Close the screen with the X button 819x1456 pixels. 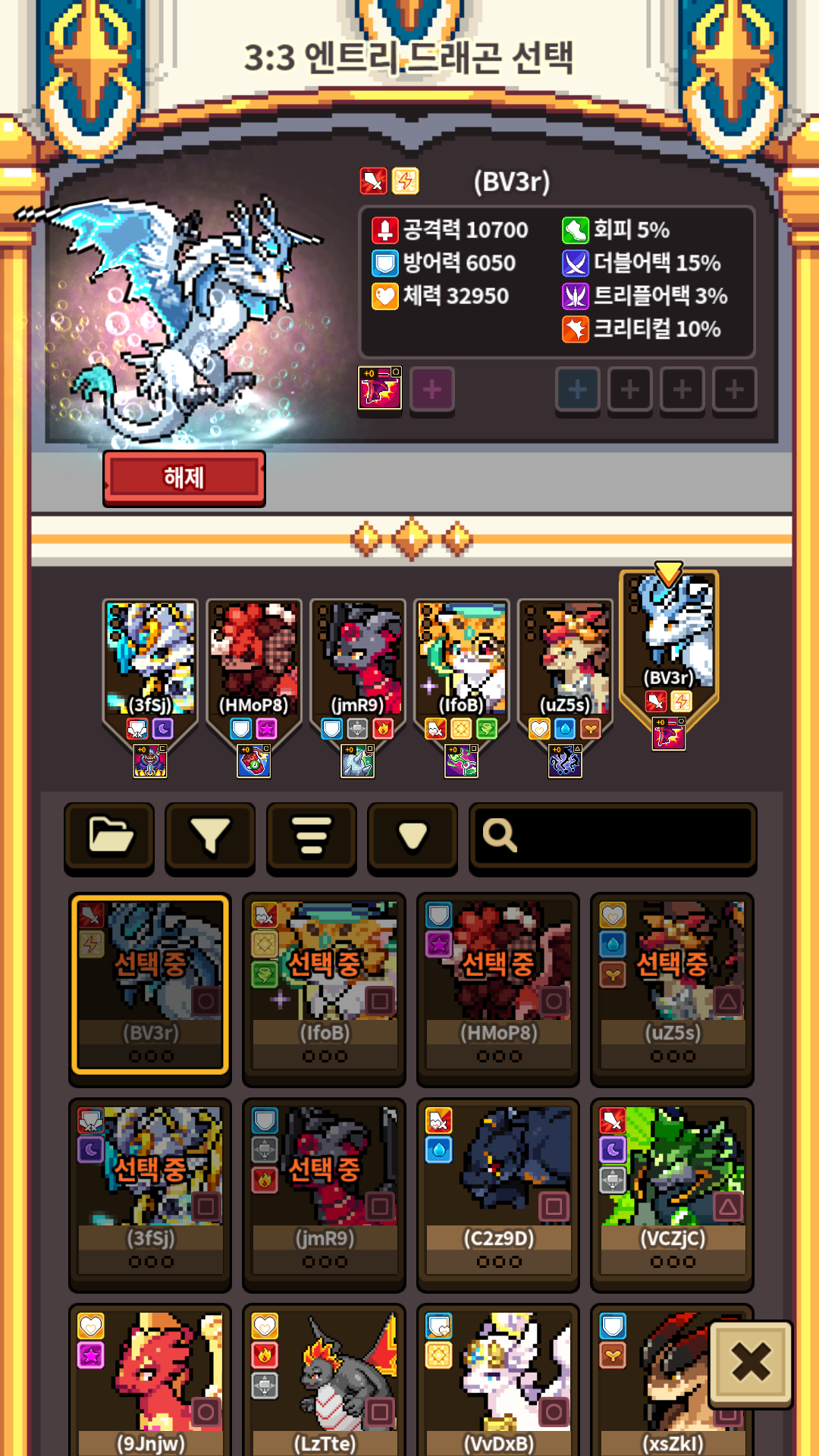pyautogui.click(x=751, y=1363)
